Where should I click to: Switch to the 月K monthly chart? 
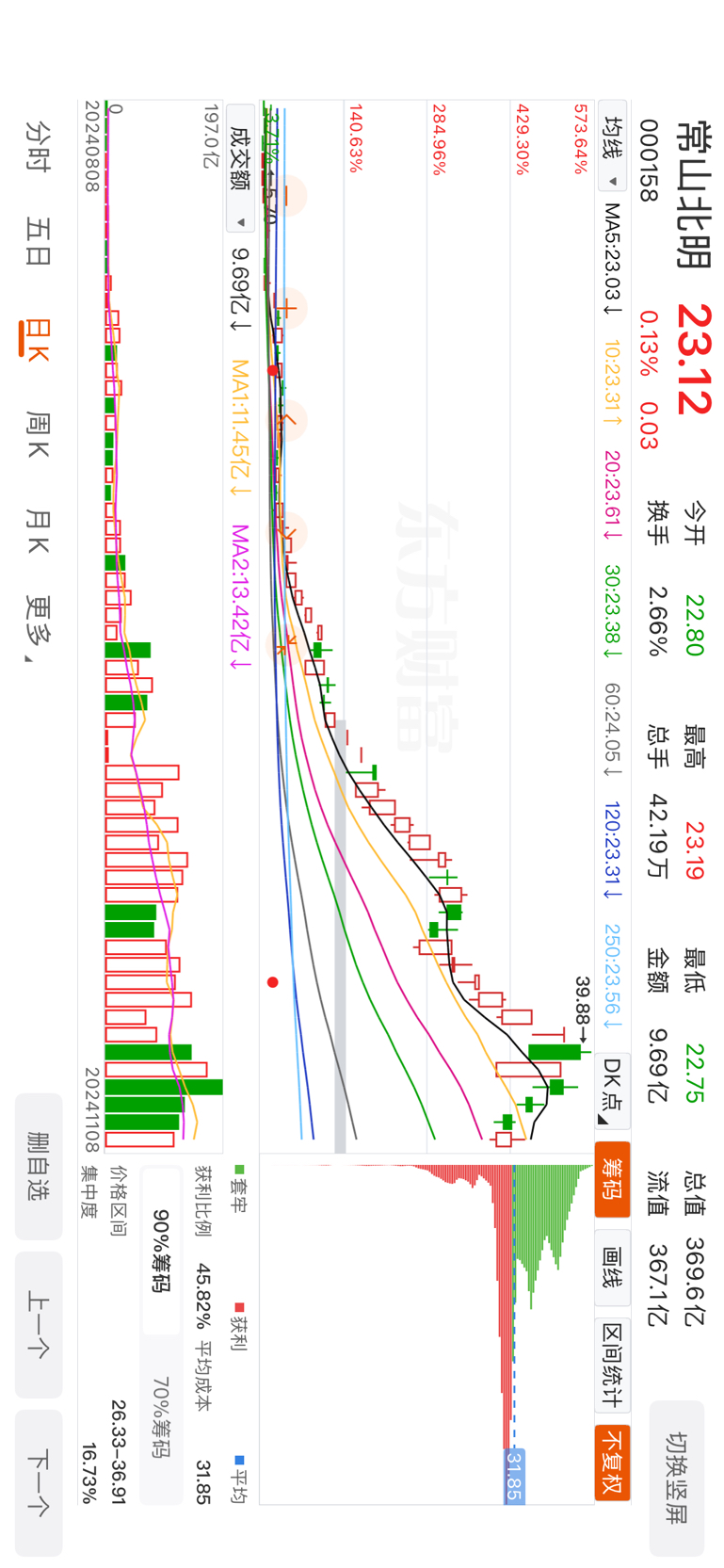(x=38, y=531)
